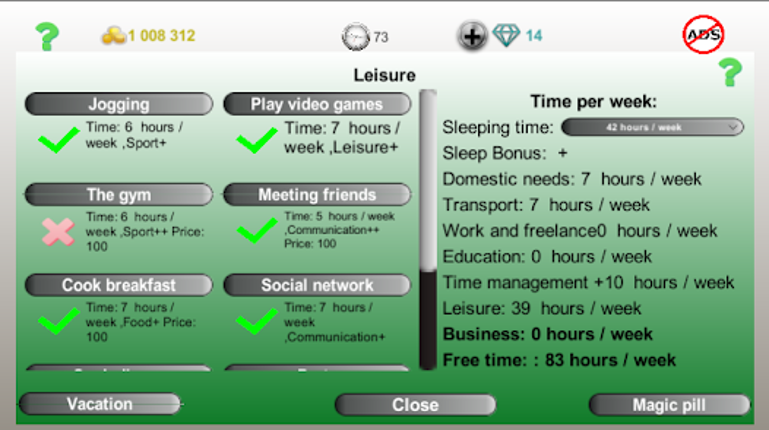The height and width of the screenshot is (430, 769).
Task: Close the Leisure window
Action: (415, 404)
